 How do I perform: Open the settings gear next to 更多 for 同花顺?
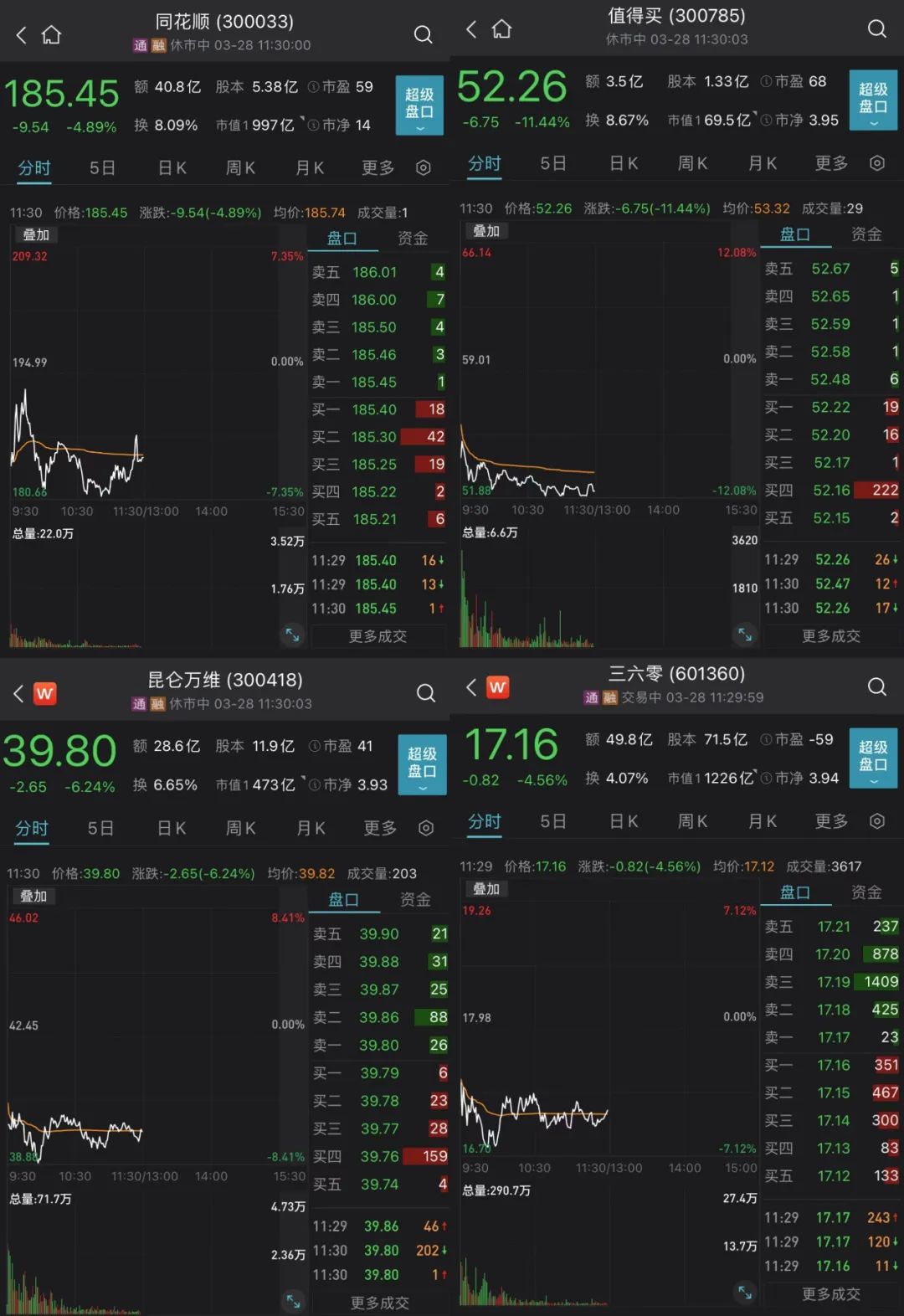423,167
